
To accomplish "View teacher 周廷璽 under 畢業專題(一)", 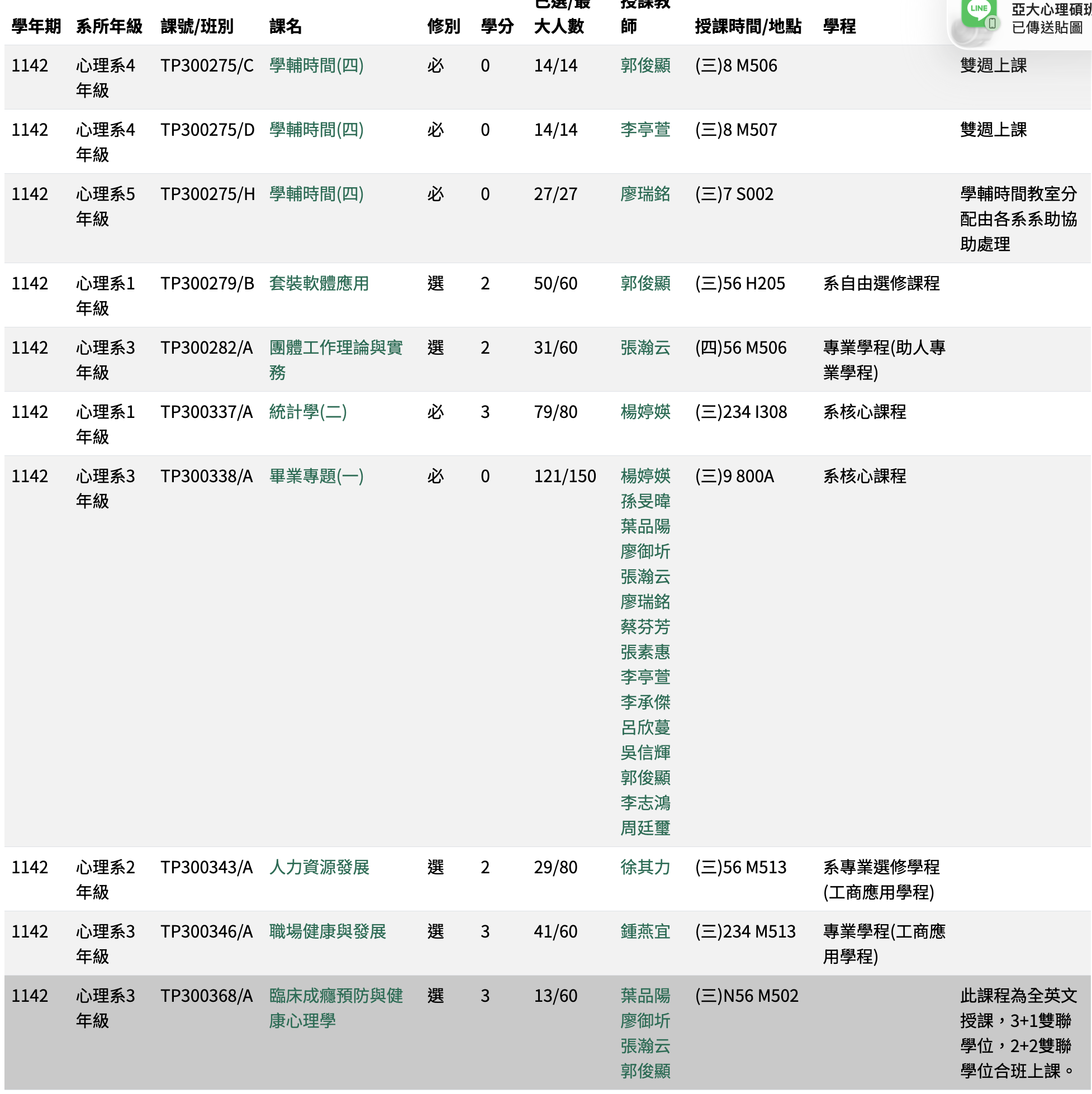I will (644, 828).
